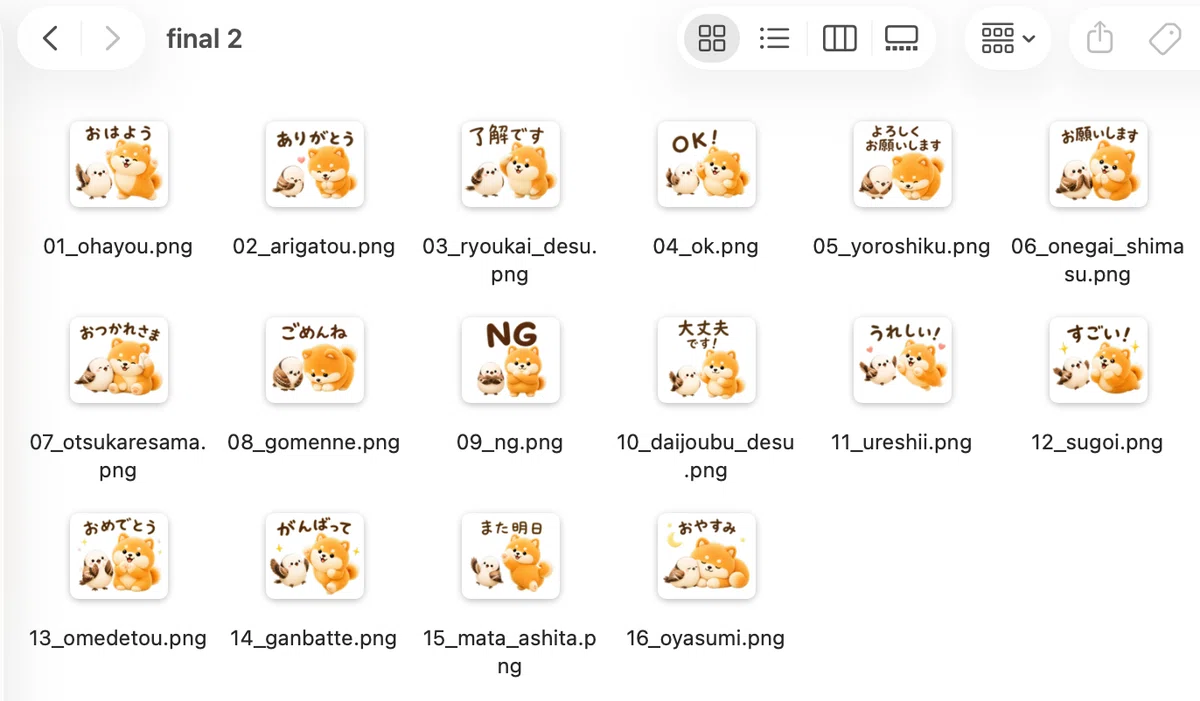Screen dimensions: 1200x701
Task: Select 01_ohayou.png
Action: pos(118,165)
